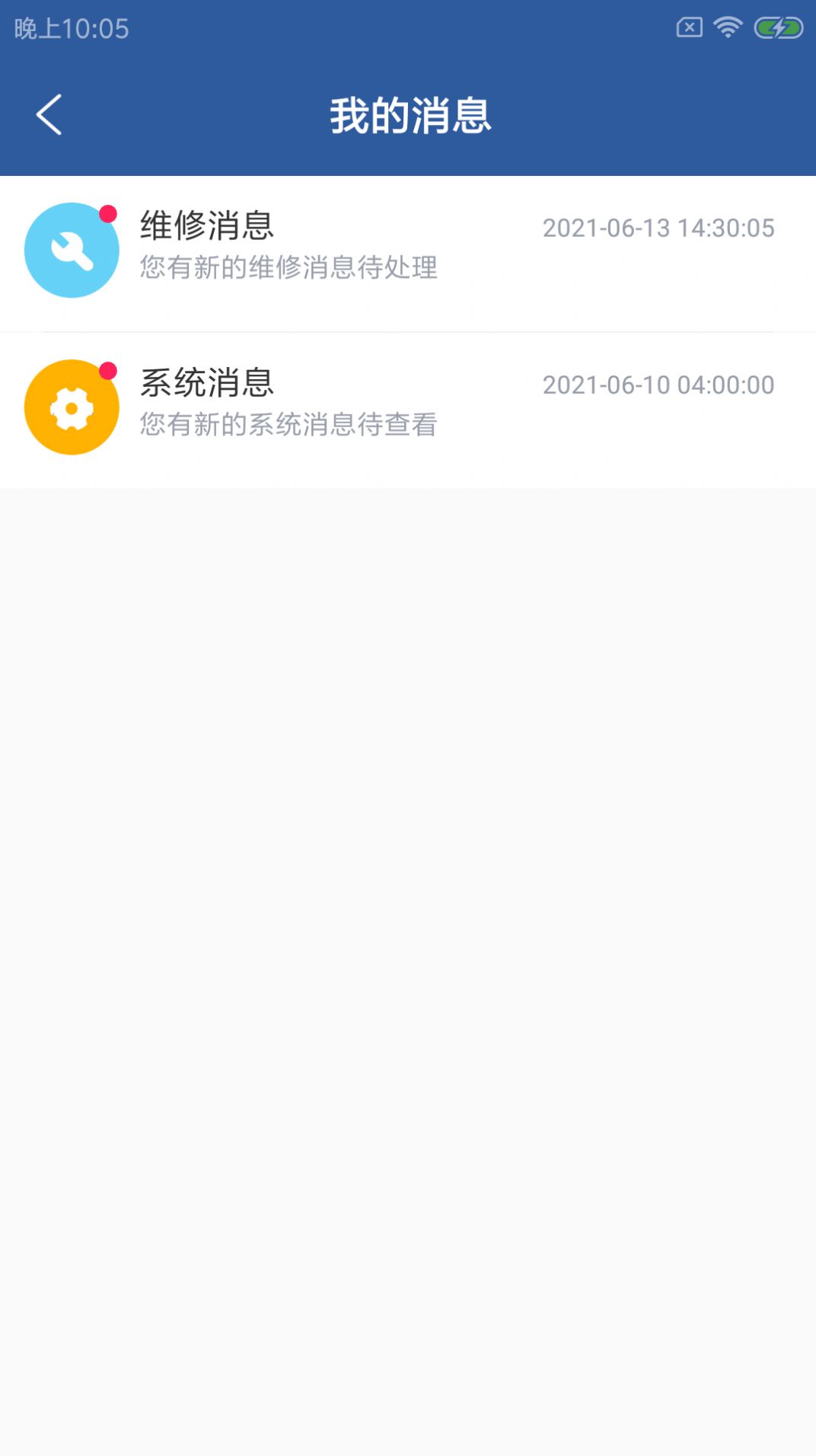816x1456 pixels.
Task: Select the 我的消息 page title
Action: [408, 114]
